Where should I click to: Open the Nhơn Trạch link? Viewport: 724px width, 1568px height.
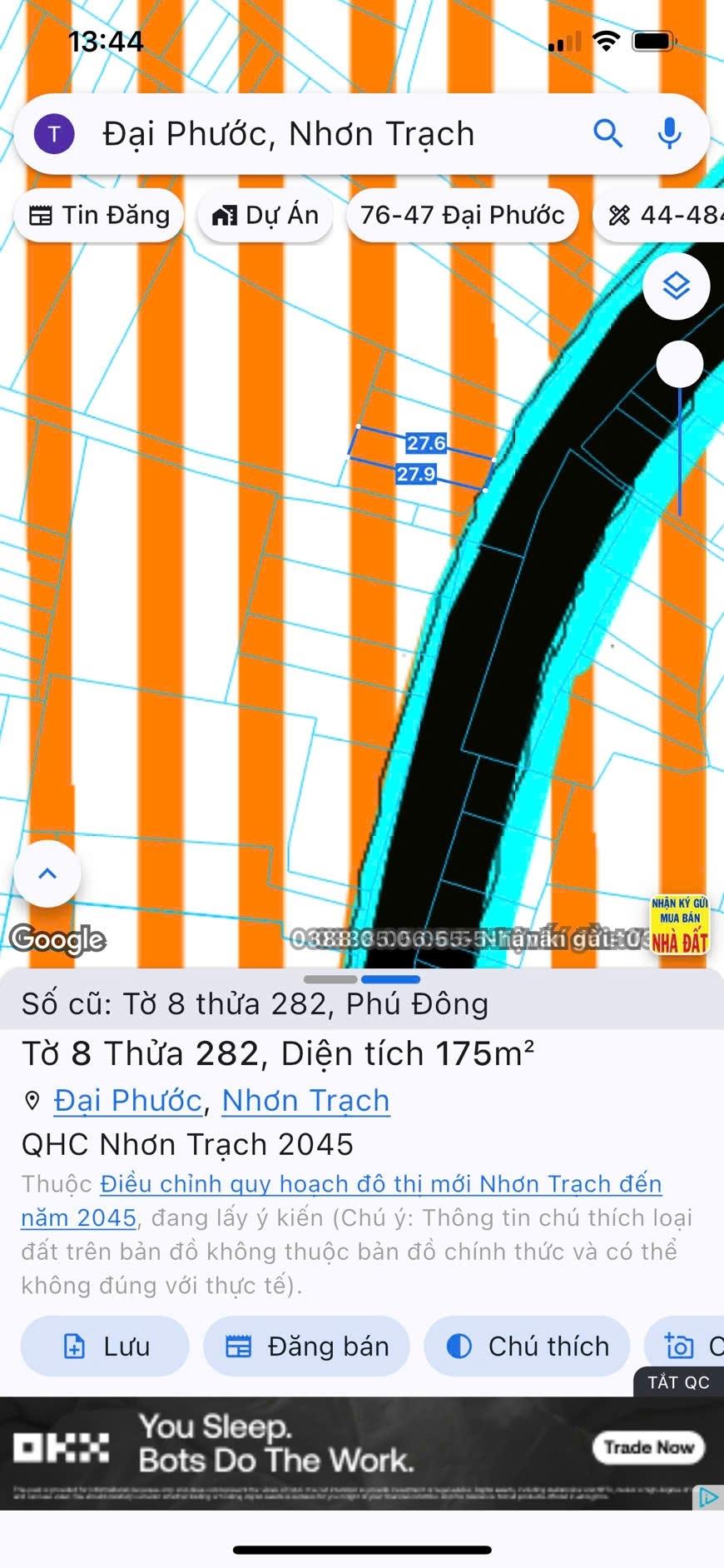coord(305,1101)
